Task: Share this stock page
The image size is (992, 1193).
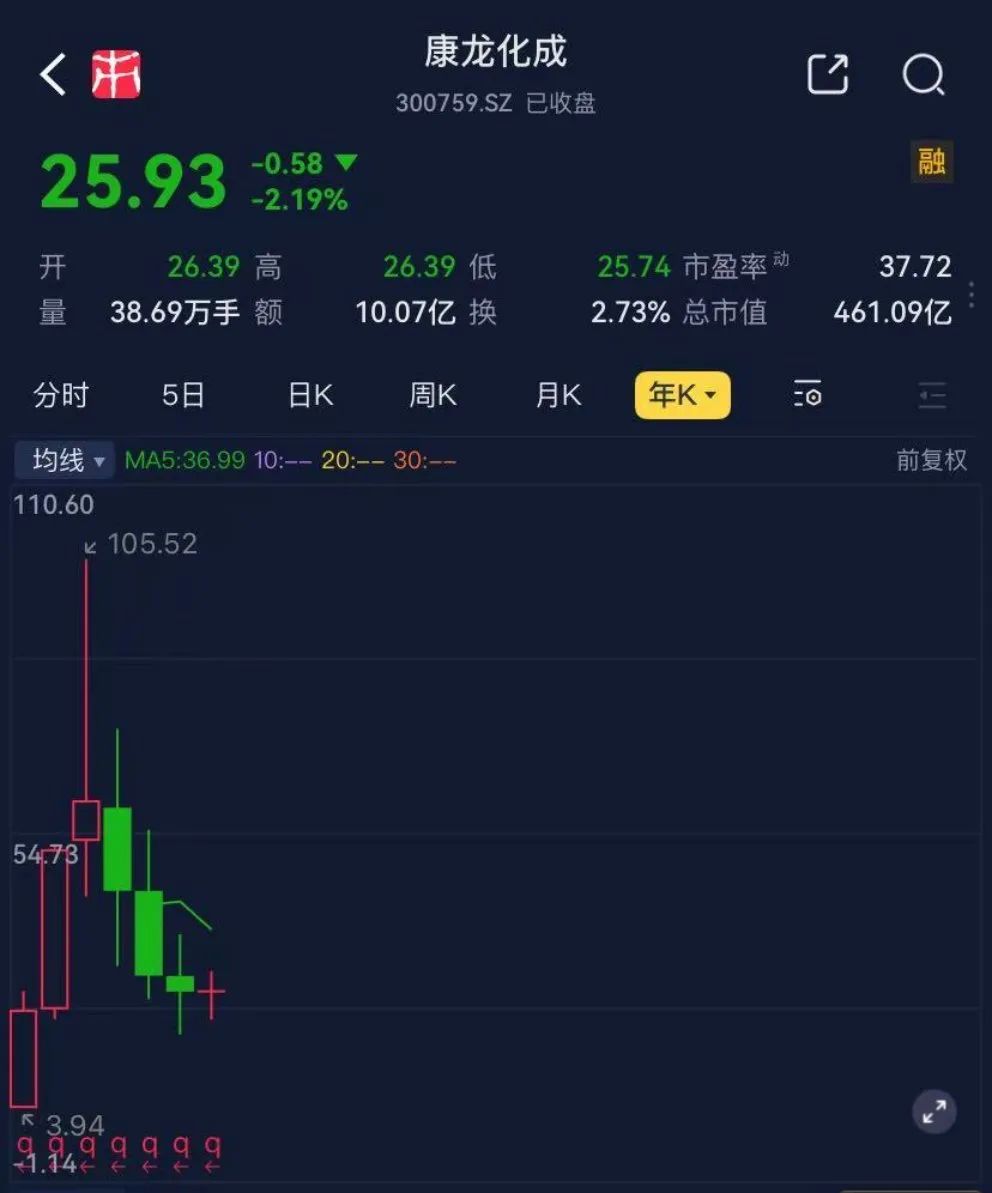Action: point(827,75)
